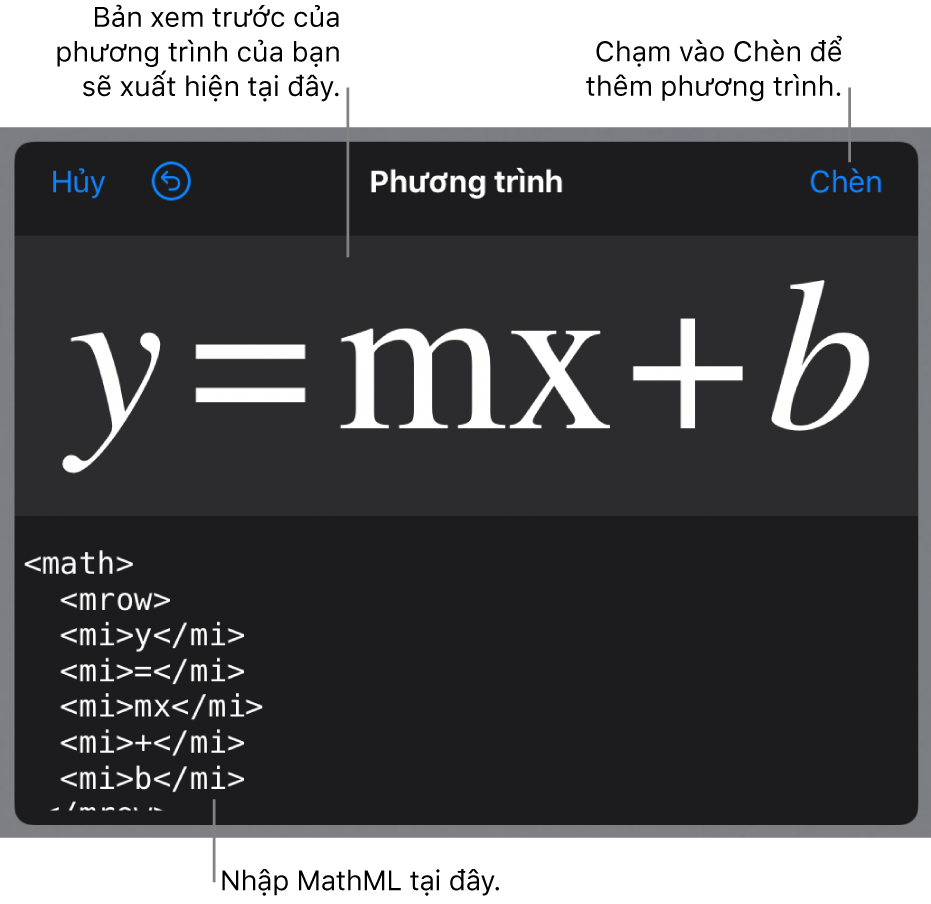The image size is (931, 904).
Task: Cancel the equation with Hủy
Action: pos(78,182)
